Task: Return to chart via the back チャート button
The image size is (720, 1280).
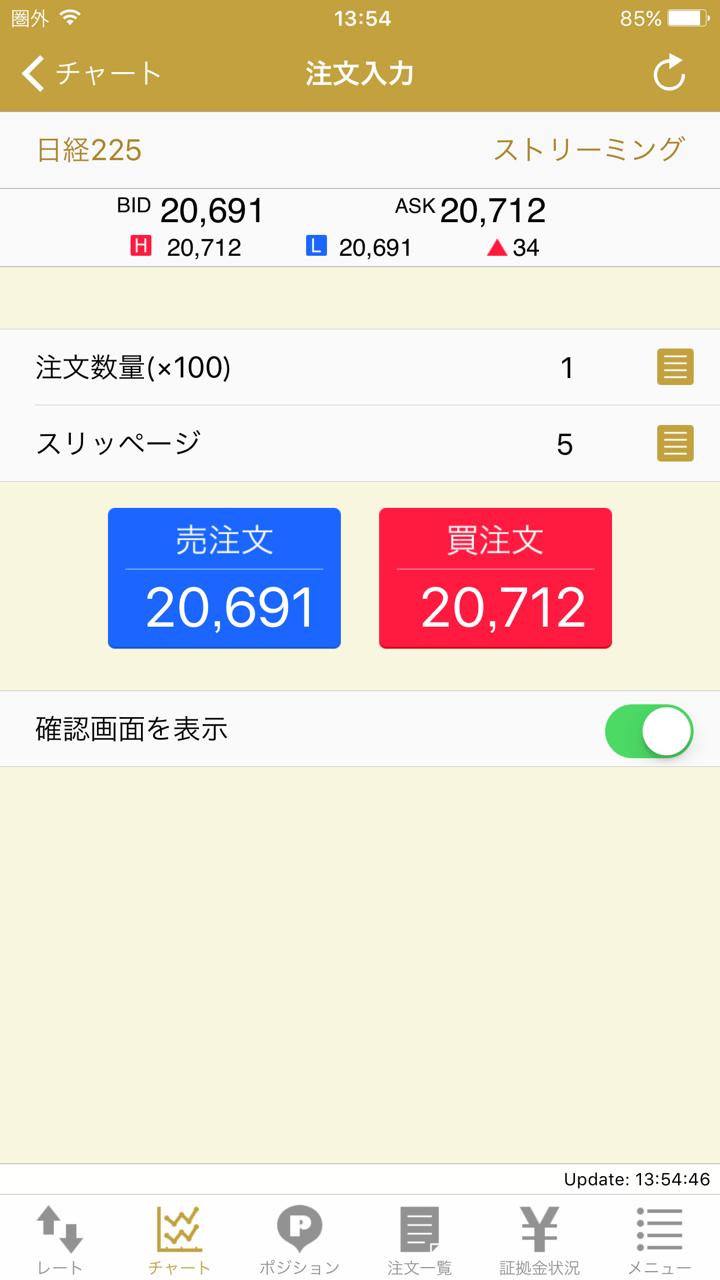Action: (90, 72)
